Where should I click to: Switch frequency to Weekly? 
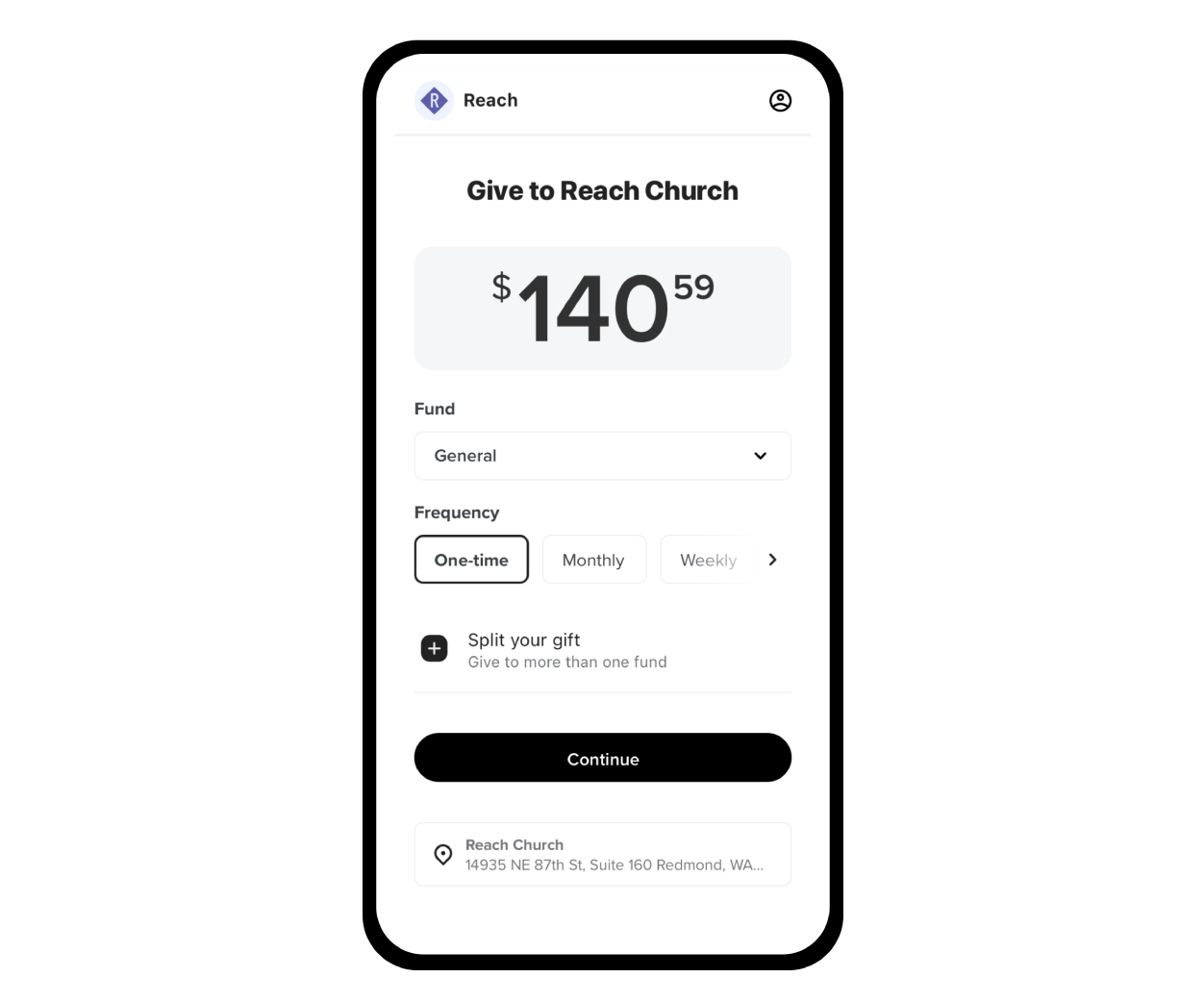click(708, 560)
